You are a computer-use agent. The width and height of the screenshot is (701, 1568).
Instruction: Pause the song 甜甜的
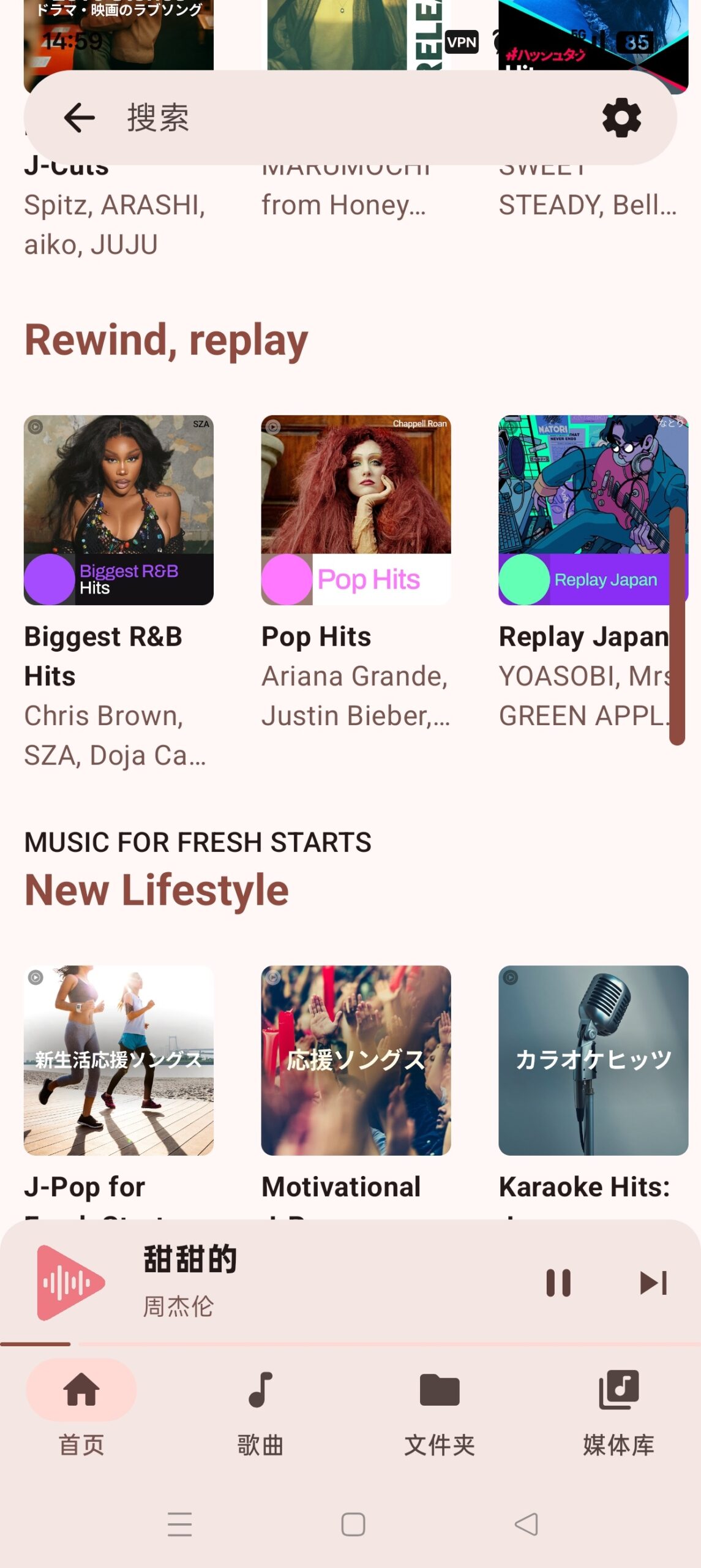[558, 1282]
